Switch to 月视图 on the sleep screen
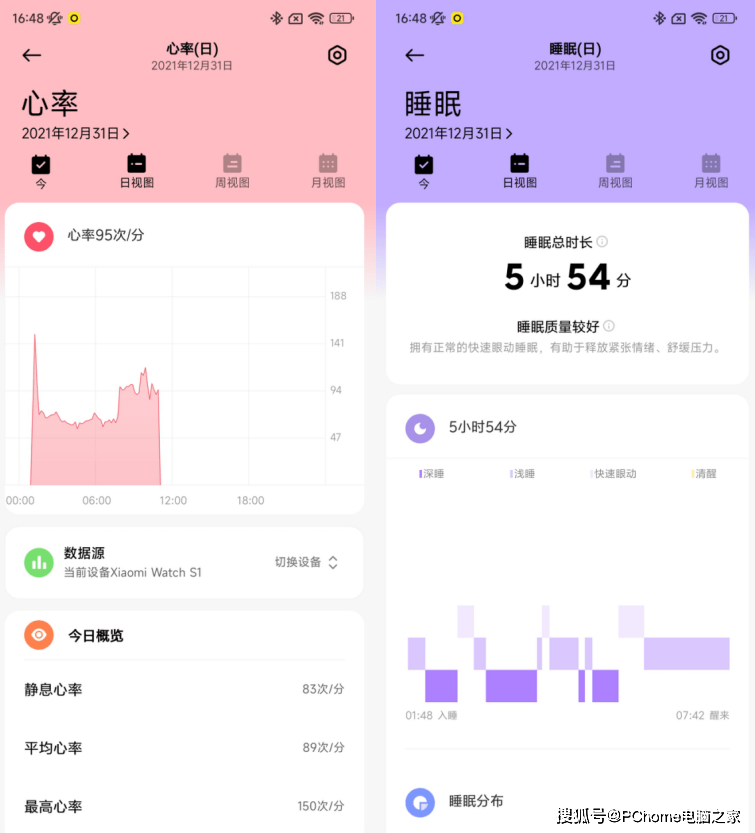755x833 pixels. (x=711, y=170)
